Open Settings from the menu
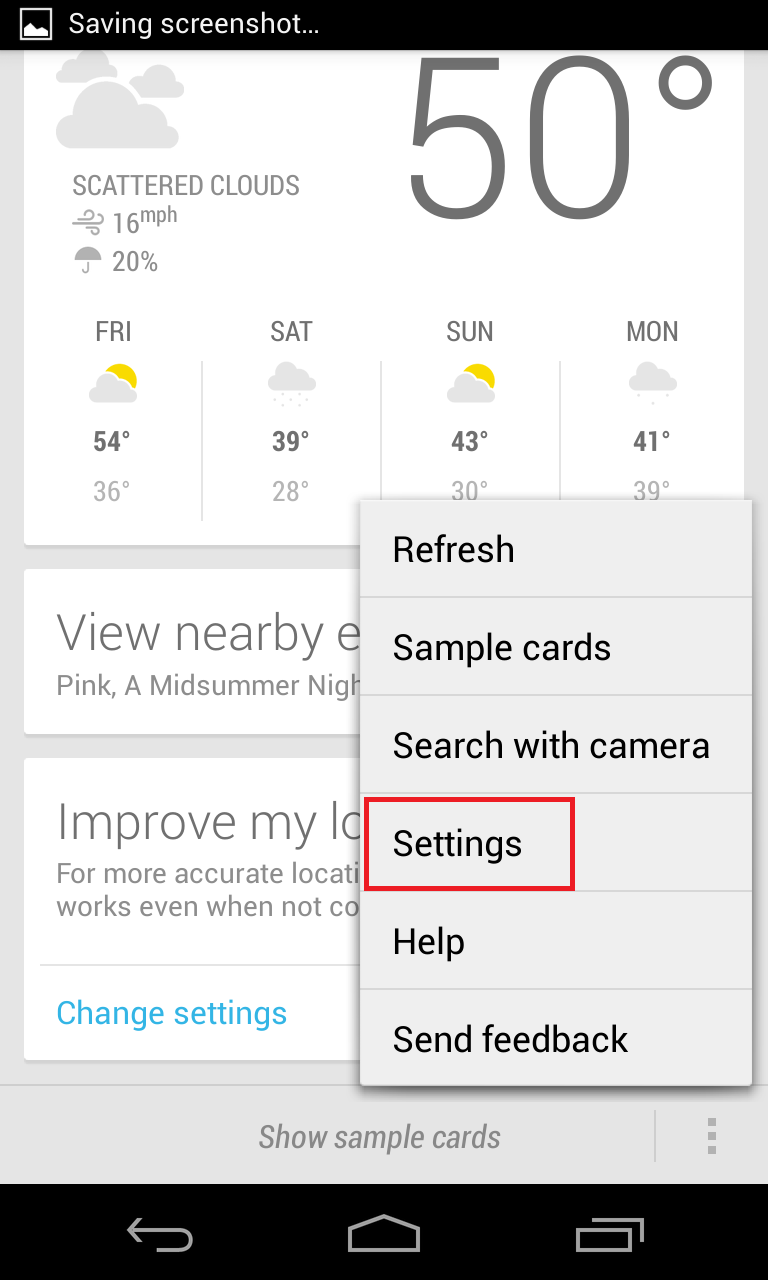The width and height of the screenshot is (768, 1280). coord(555,843)
